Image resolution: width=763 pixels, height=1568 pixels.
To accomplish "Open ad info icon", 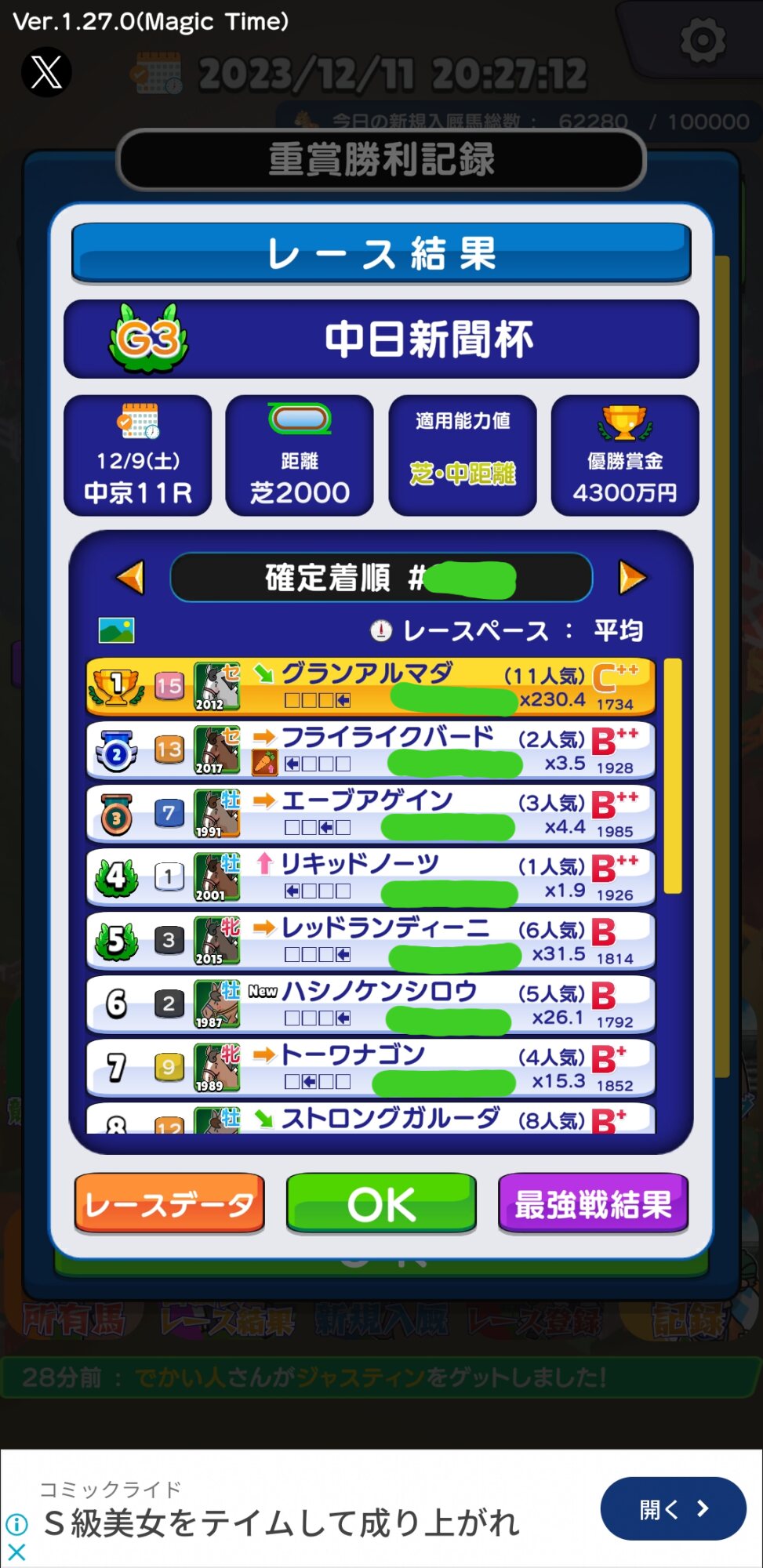I will [16, 1524].
